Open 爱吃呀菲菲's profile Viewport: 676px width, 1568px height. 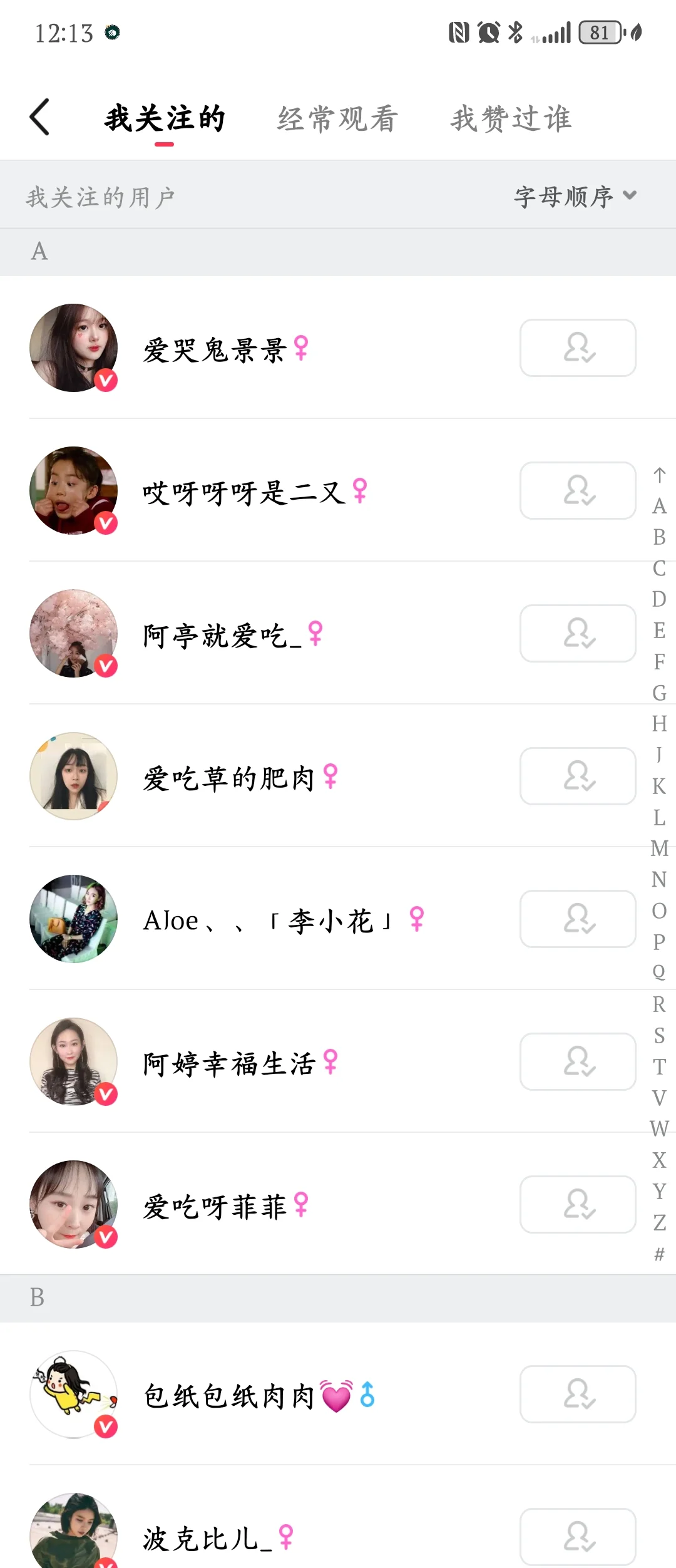click(x=215, y=1205)
